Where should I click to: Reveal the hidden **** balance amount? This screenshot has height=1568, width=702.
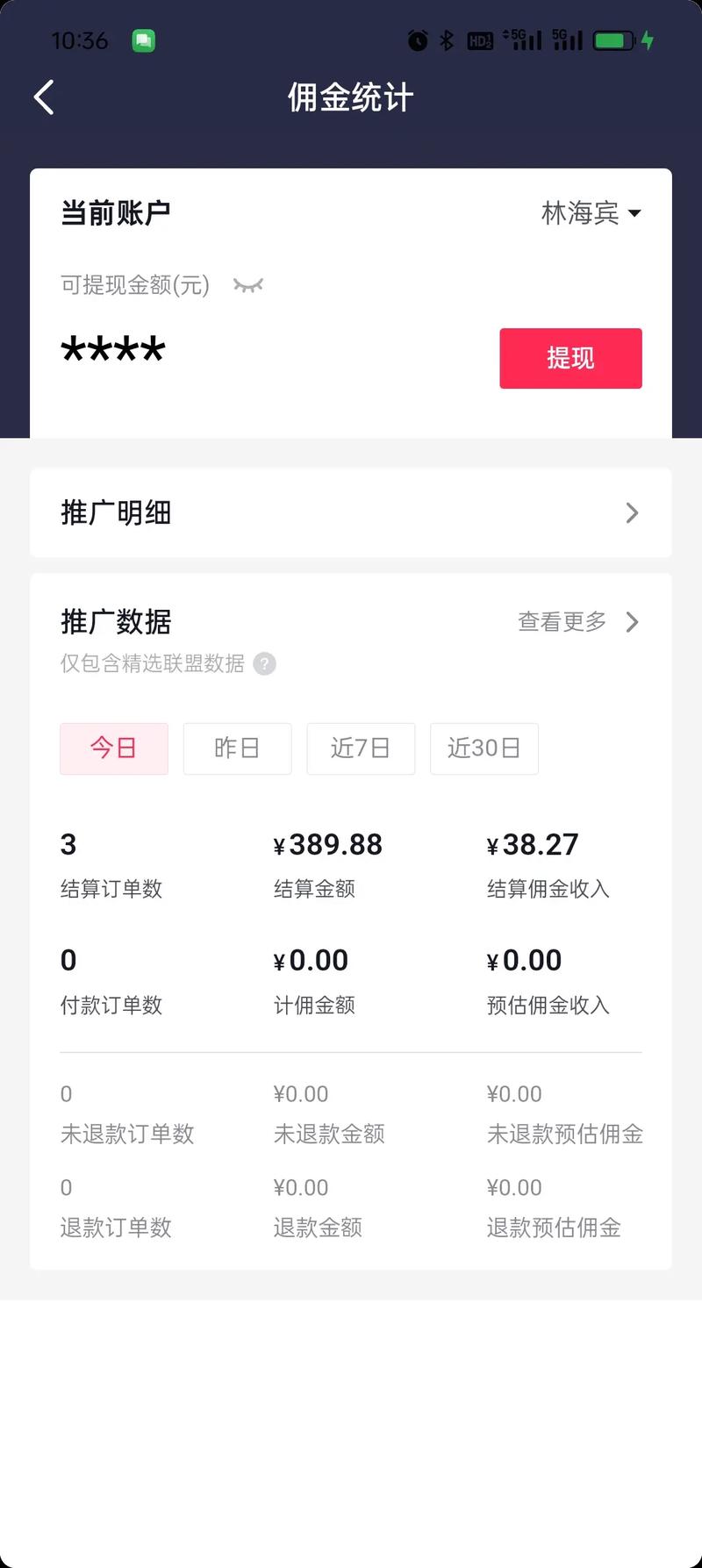pos(112,349)
